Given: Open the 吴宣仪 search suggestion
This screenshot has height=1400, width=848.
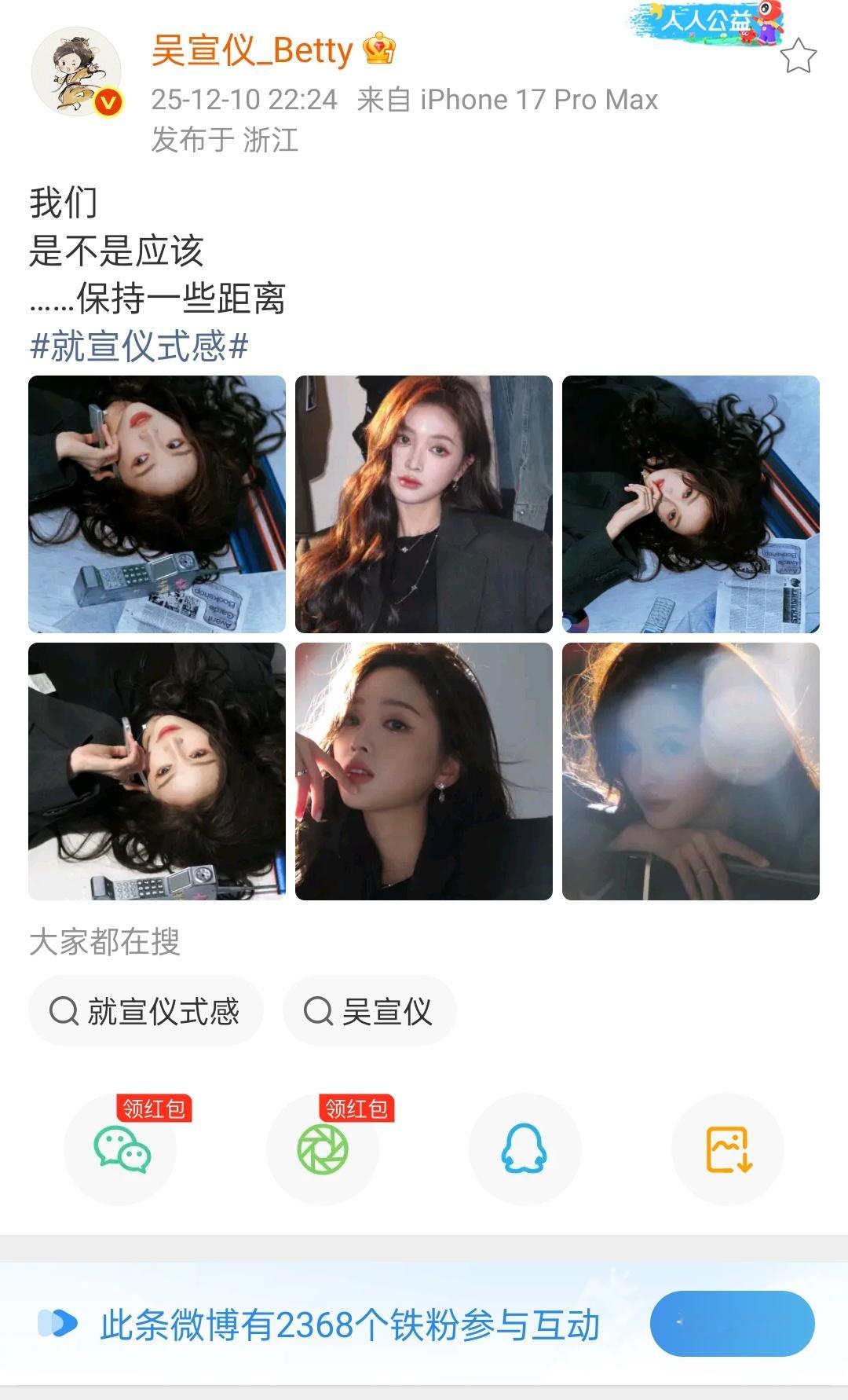Looking at the screenshot, I should click(x=371, y=1012).
